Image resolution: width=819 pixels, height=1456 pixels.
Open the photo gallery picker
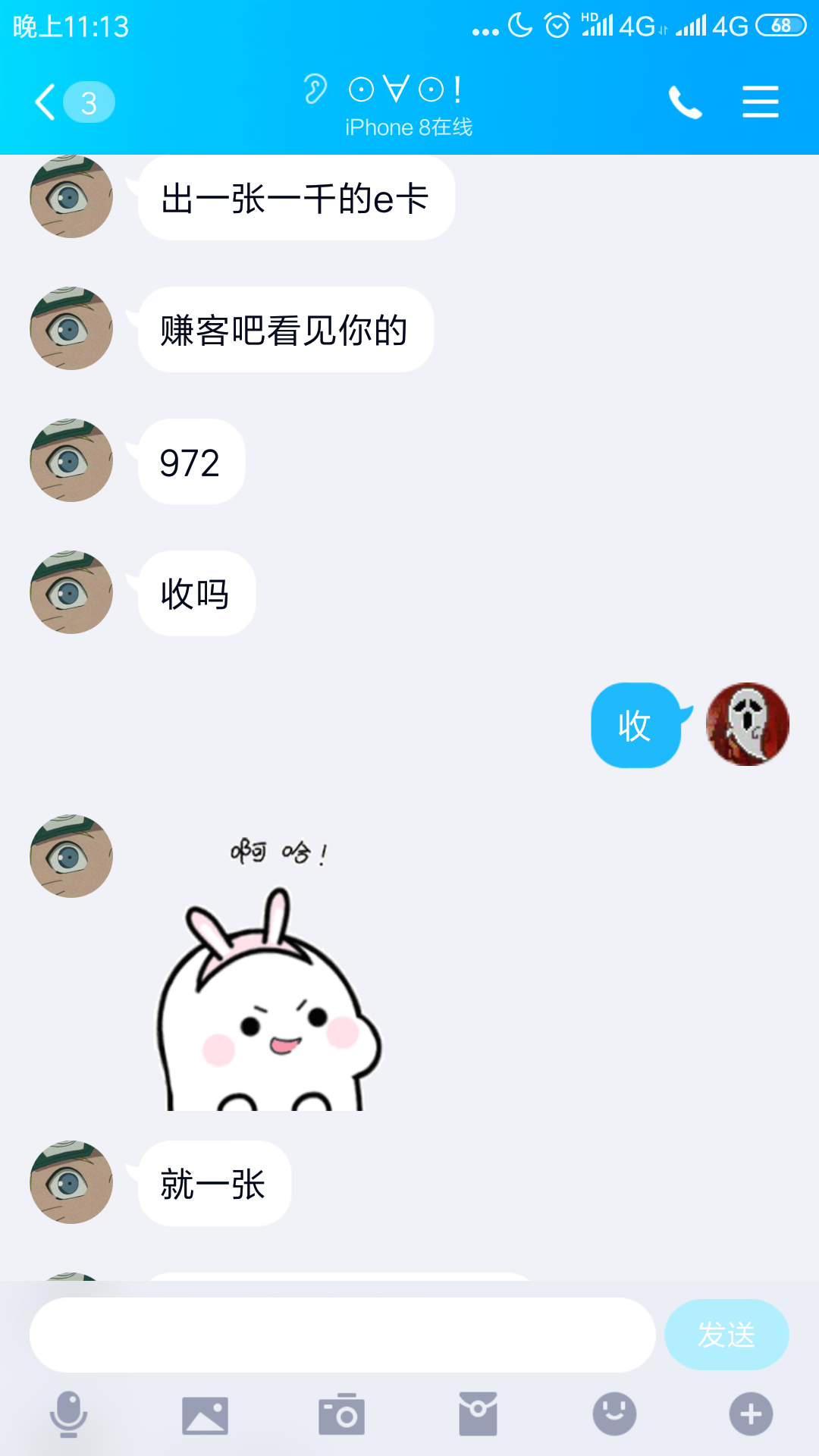[x=205, y=1415]
